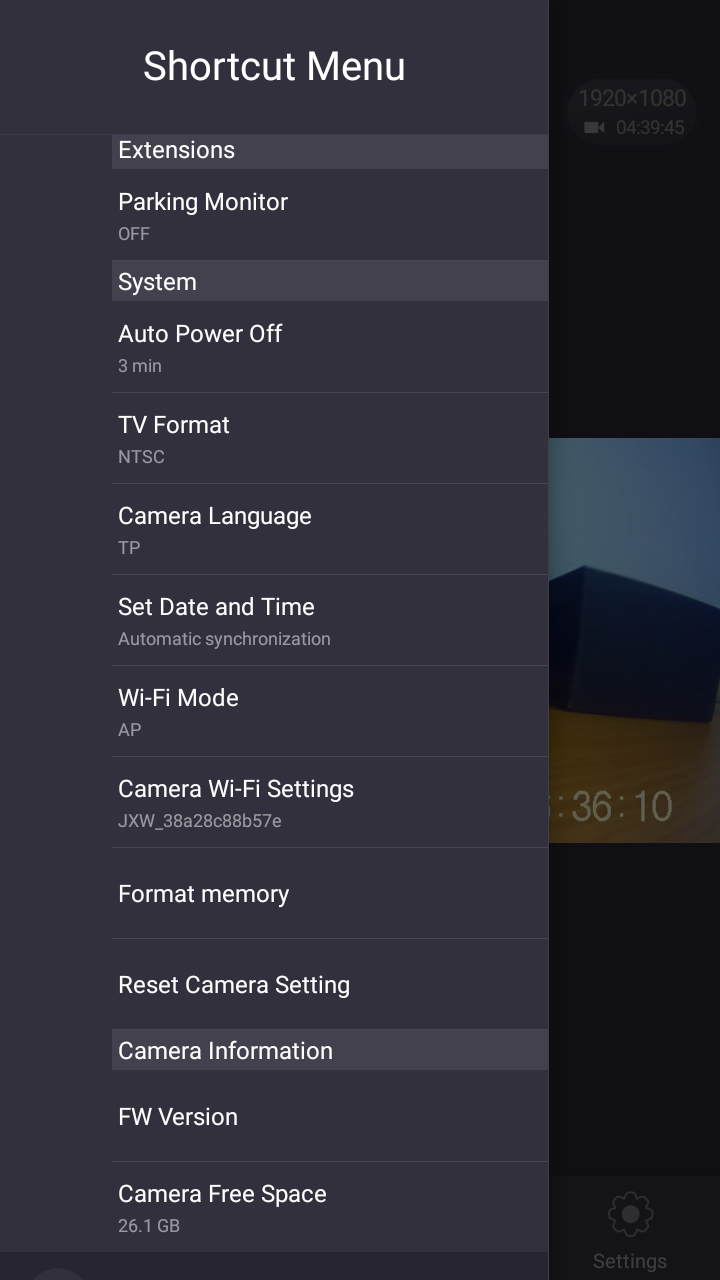Open Camera Wi-Fi Settings
Screen dimensions: 720x1280
point(330,802)
